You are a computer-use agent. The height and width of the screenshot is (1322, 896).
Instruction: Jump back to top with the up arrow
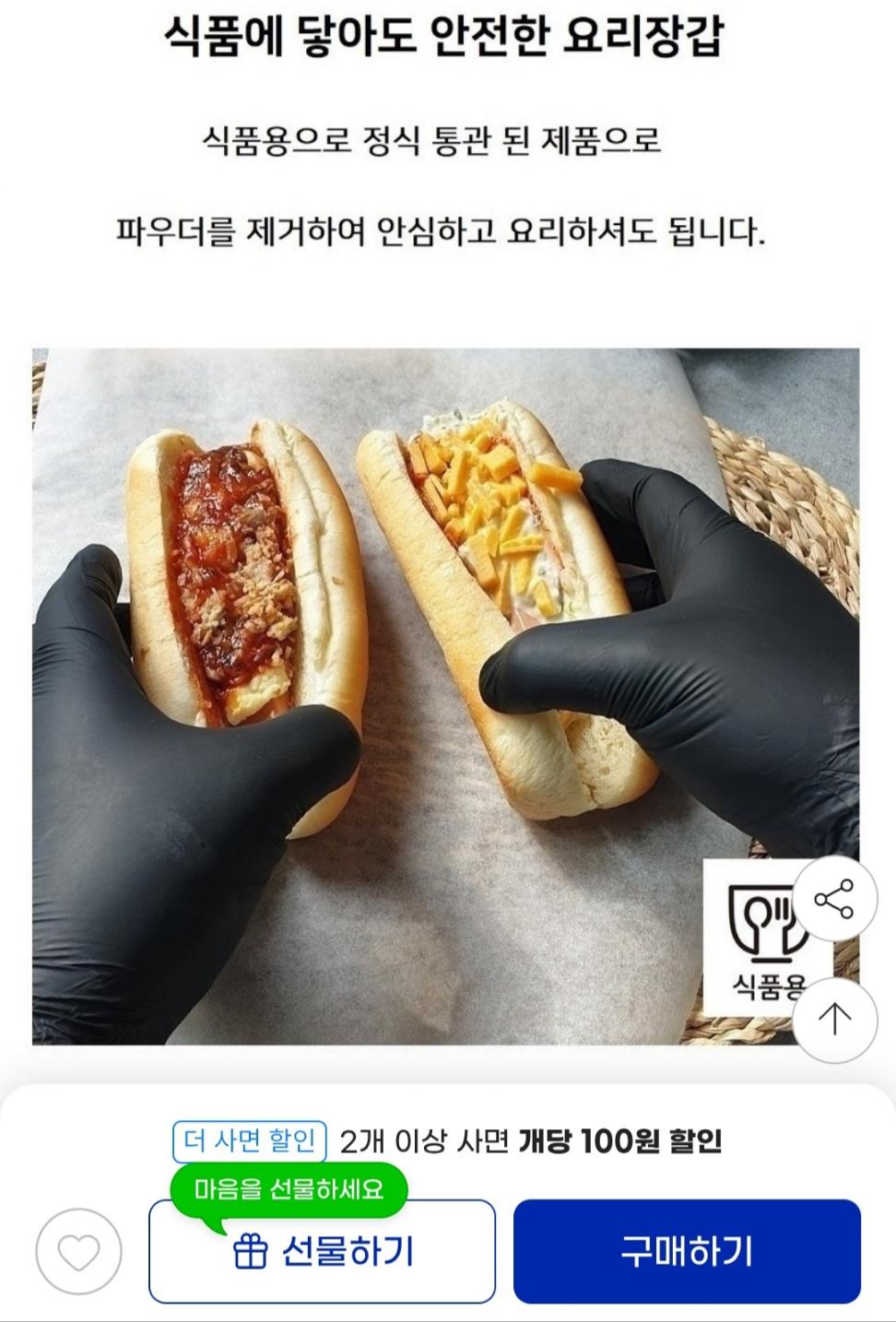point(833,1019)
